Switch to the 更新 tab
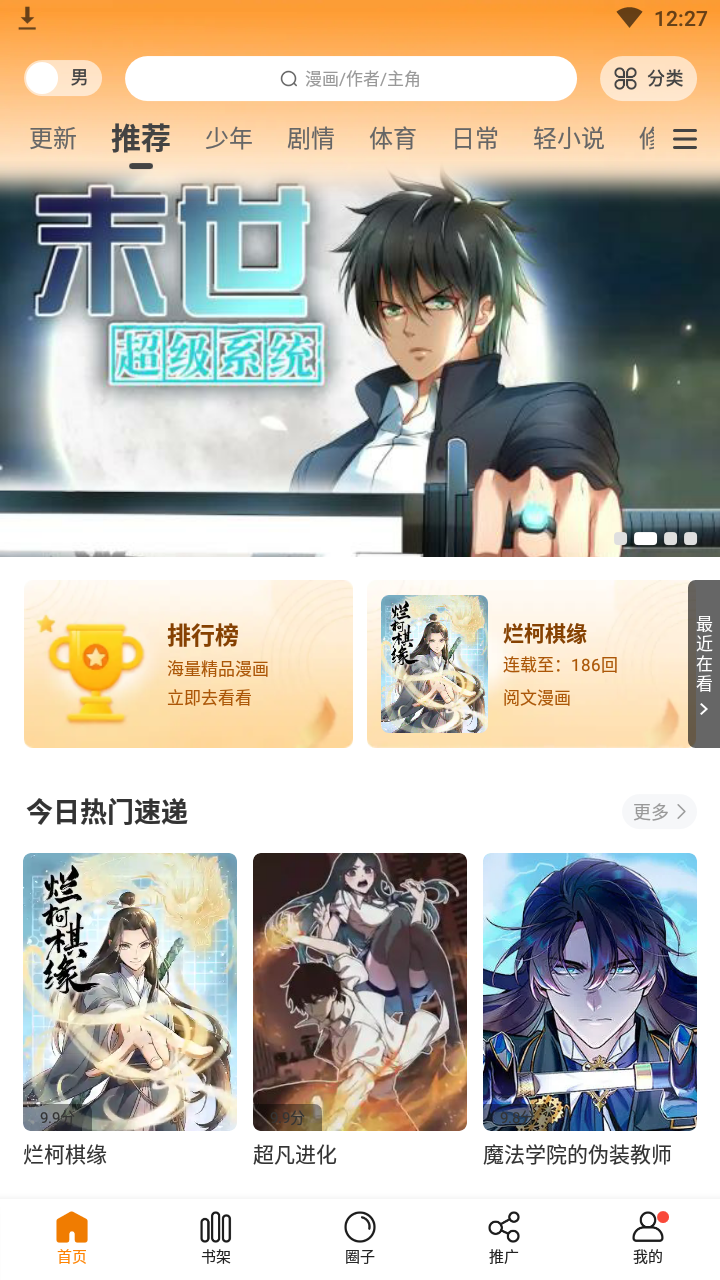Image resolution: width=720 pixels, height=1280 pixels. tap(53, 139)
